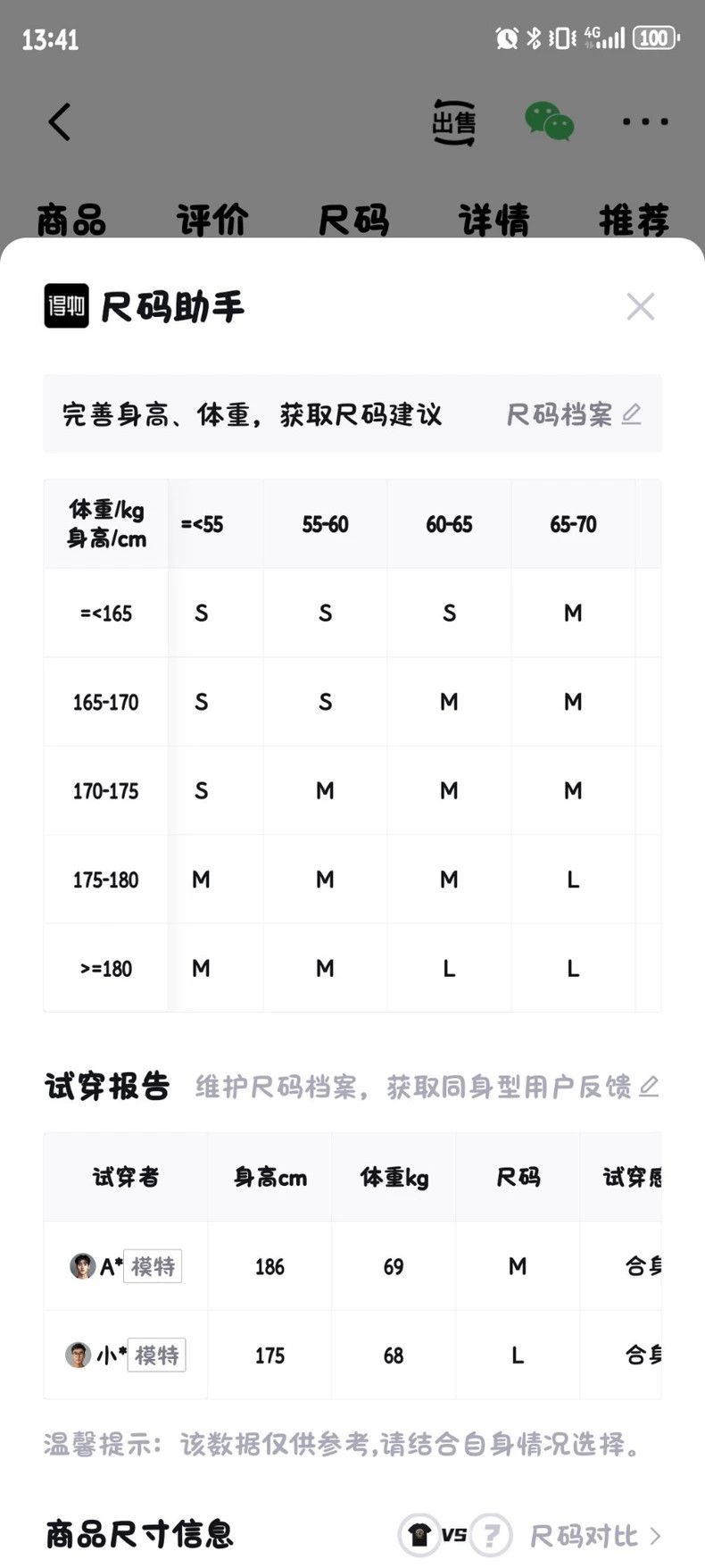The image size is (705, 1568).
Task: Edit the 尺码档案 size profile
Action: pos(574,414)
